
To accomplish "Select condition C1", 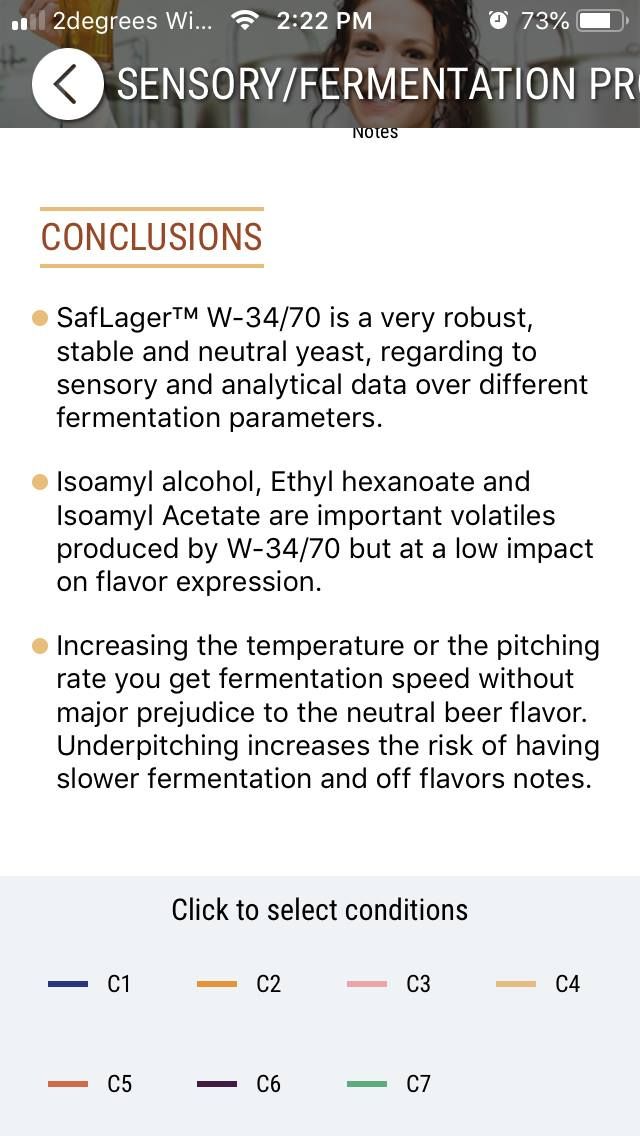I will click(x=92, y=984).
